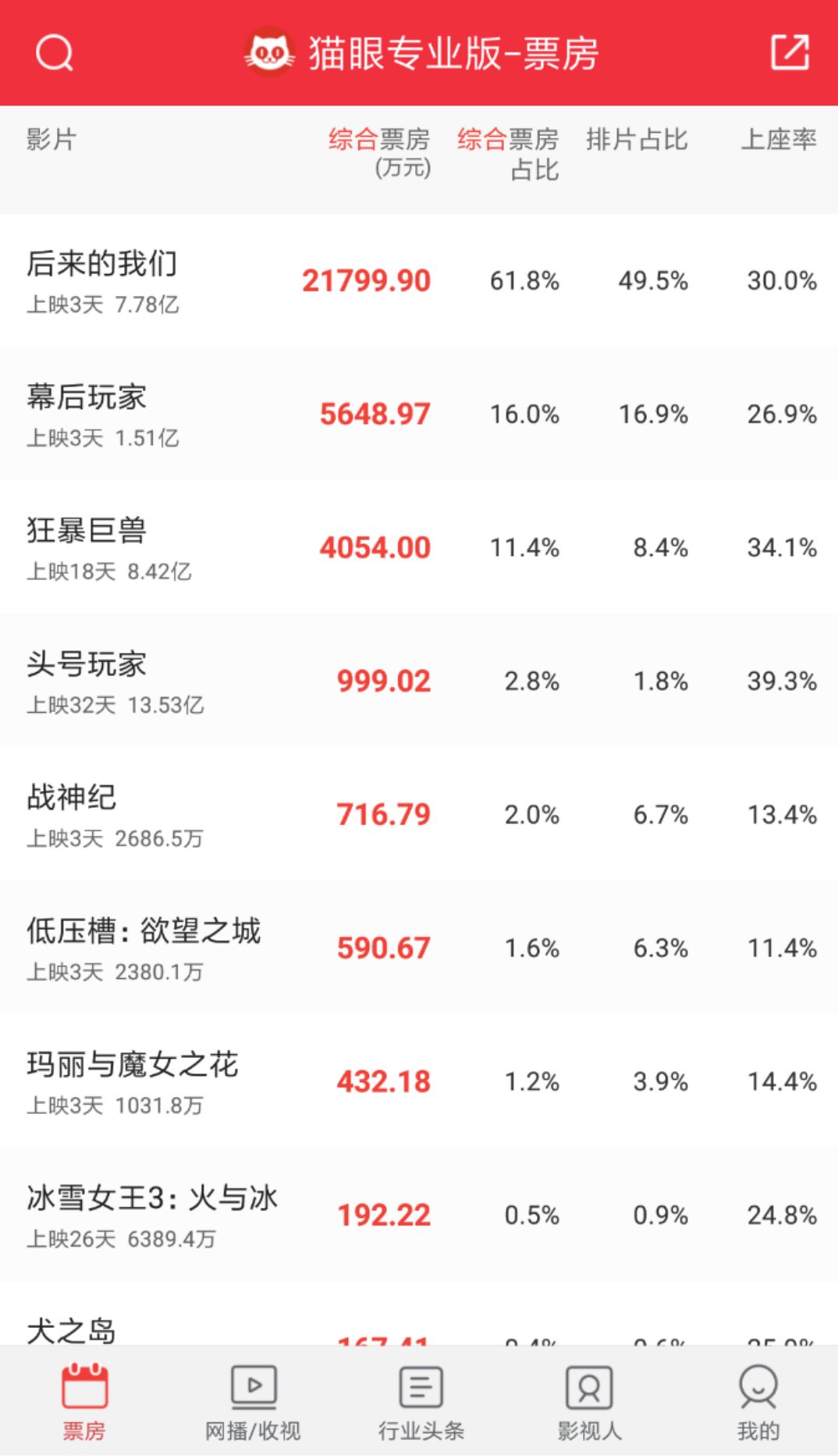Tap the 综合票房 column header
The image size is (838, 1456).
(379, 152)
